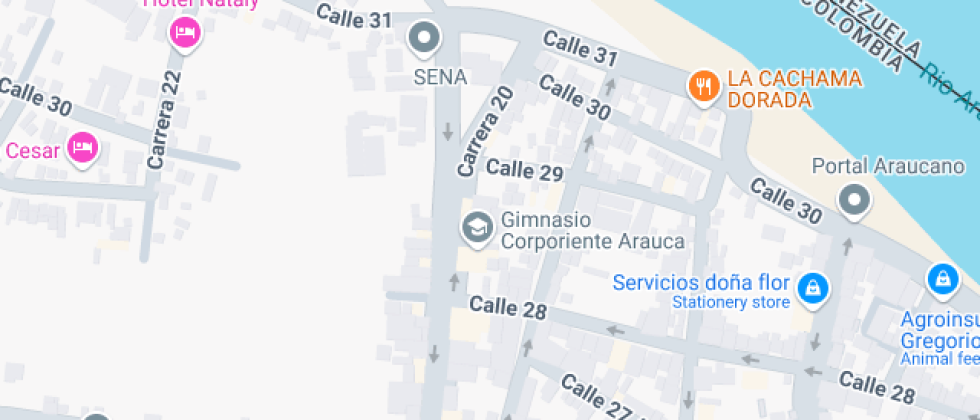Tap the SENA location marker
Viewport: 980px width, 420px height.
[424, 39]
